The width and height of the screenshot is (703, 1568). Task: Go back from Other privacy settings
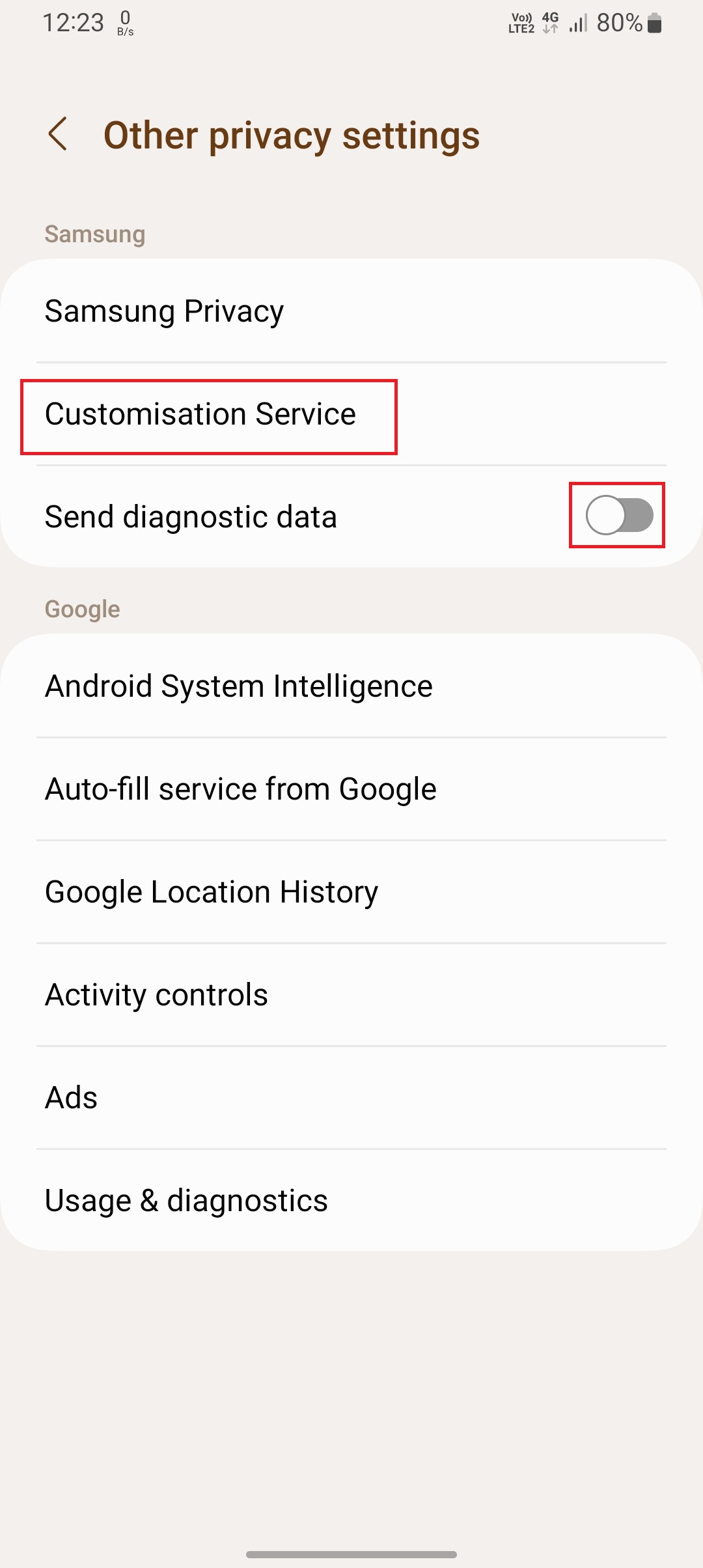[59, 134]
